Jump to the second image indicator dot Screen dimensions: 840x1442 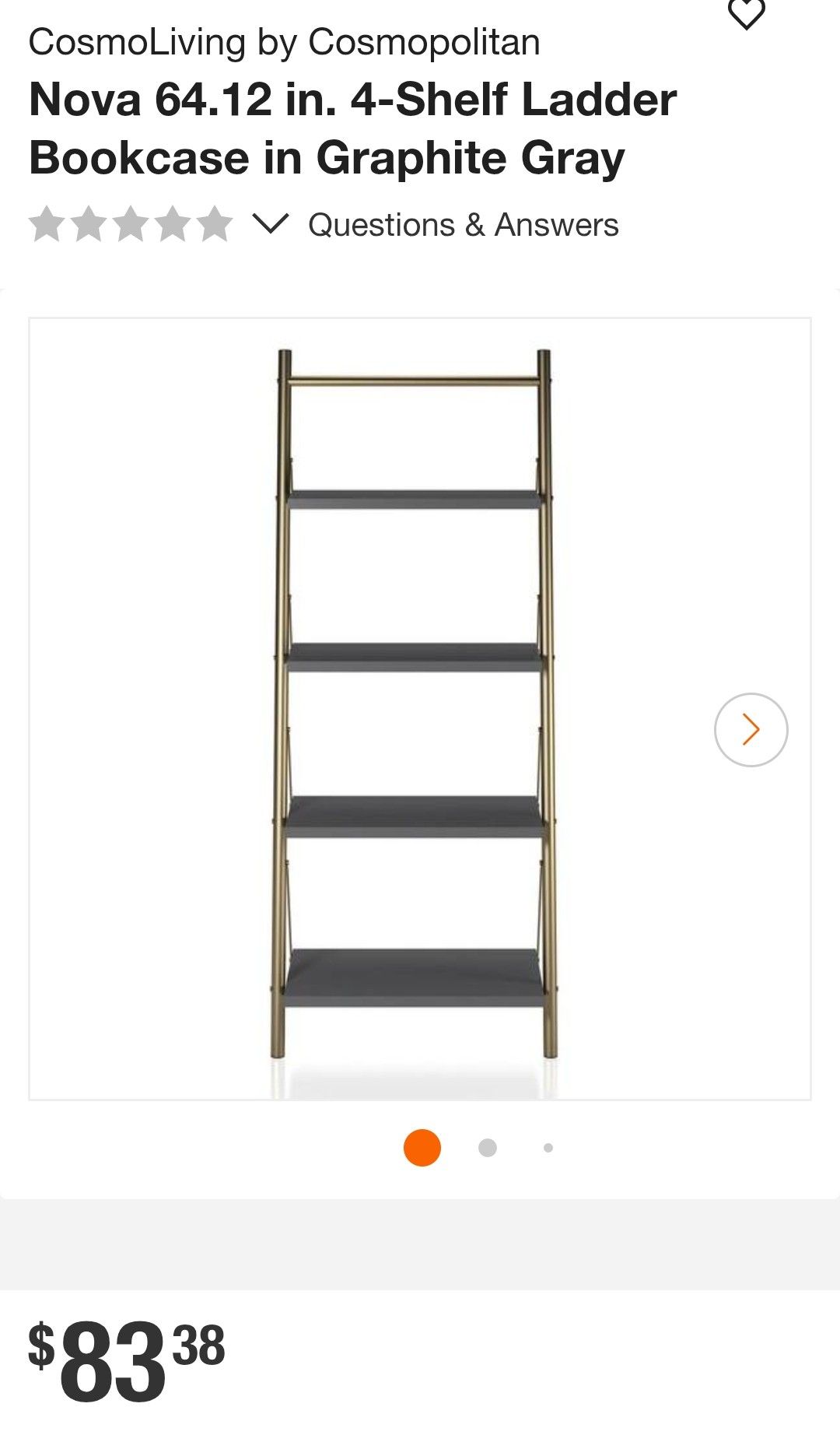pos(488,1148)
